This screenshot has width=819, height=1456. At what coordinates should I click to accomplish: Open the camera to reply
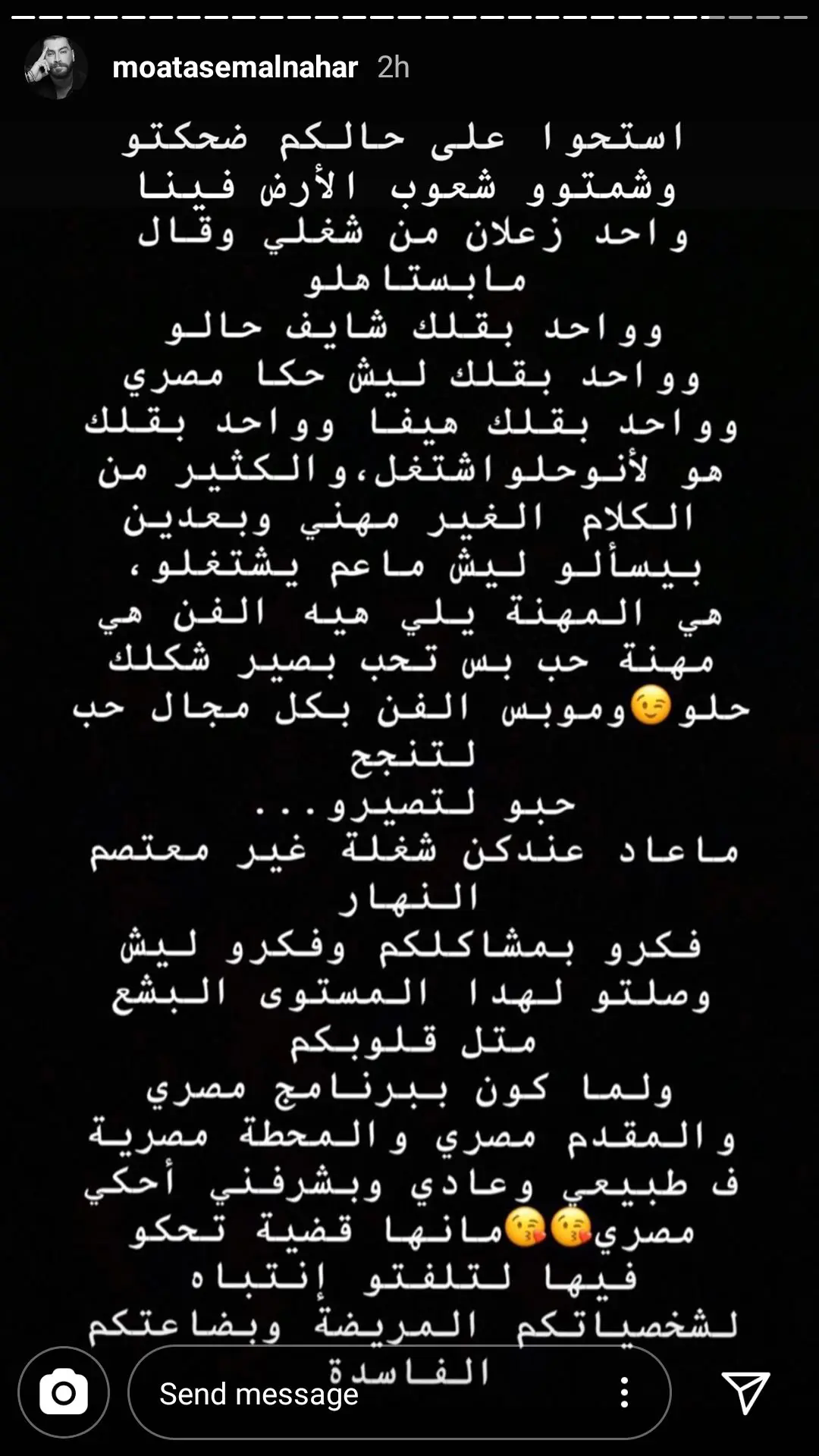point(64,1392)
